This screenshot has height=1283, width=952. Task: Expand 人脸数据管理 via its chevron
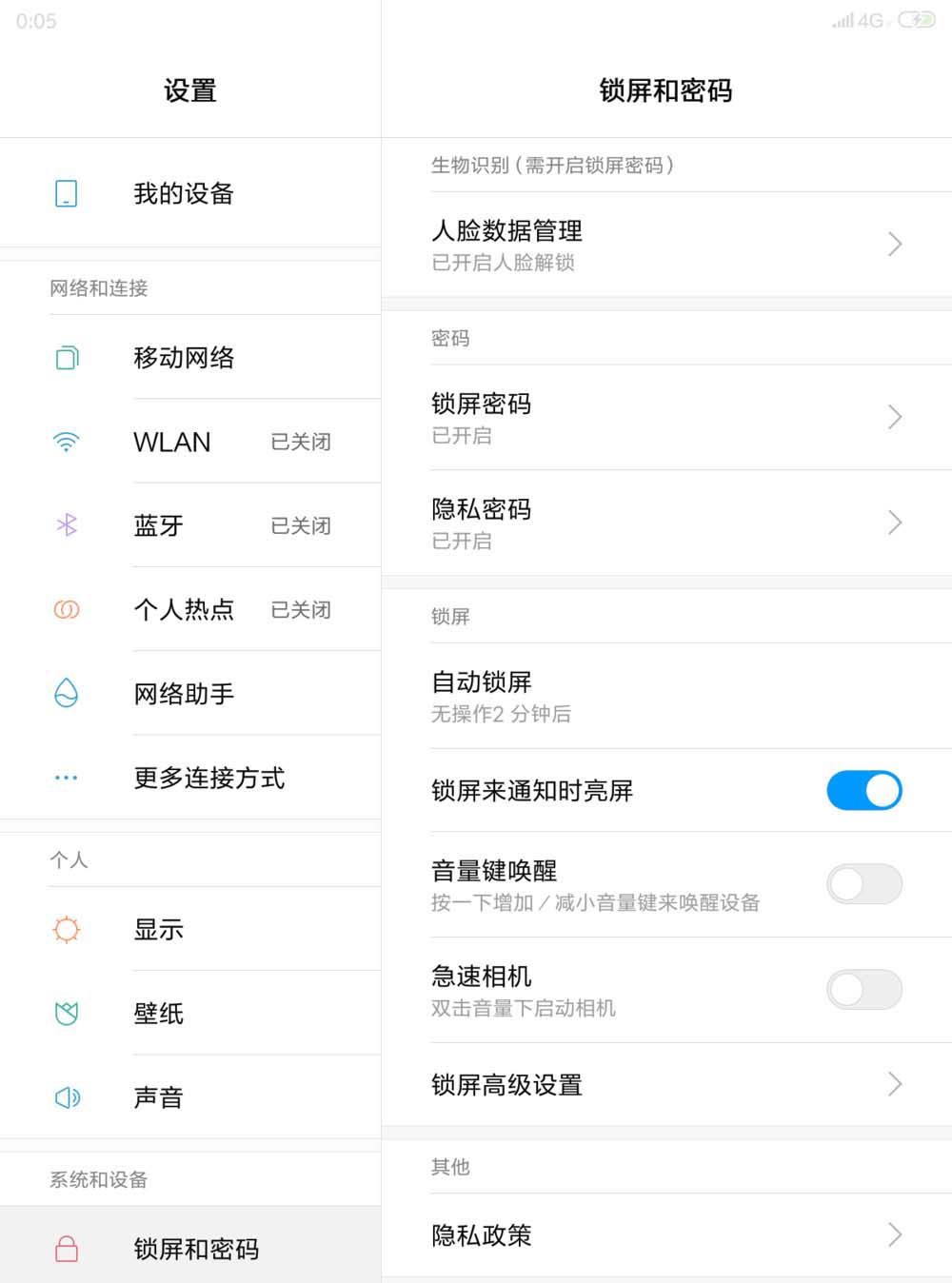click(894, 244)
